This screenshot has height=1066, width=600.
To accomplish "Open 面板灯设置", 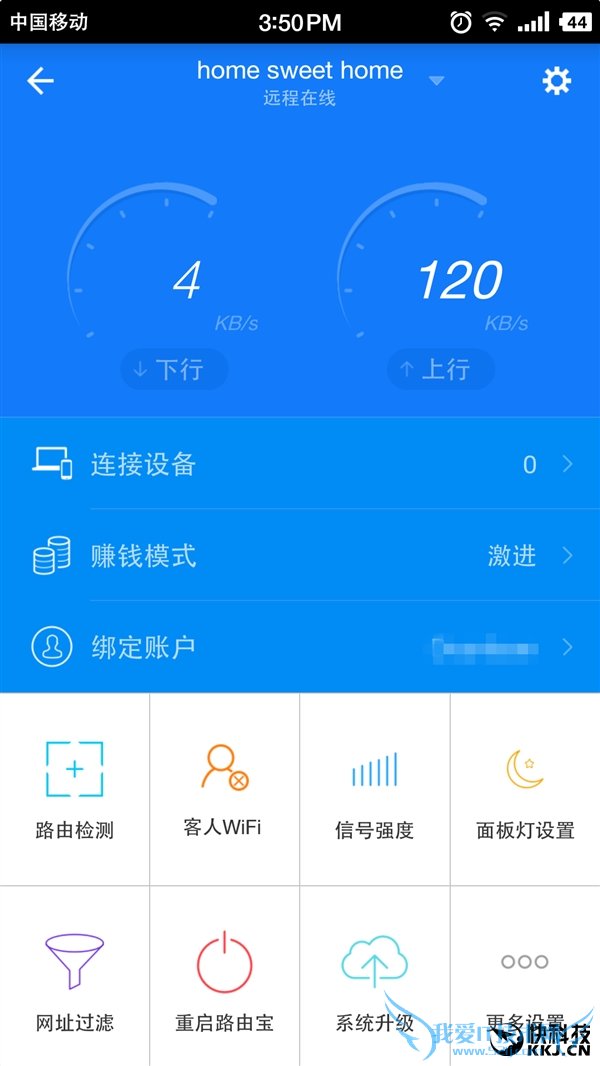I will [525, 790].
